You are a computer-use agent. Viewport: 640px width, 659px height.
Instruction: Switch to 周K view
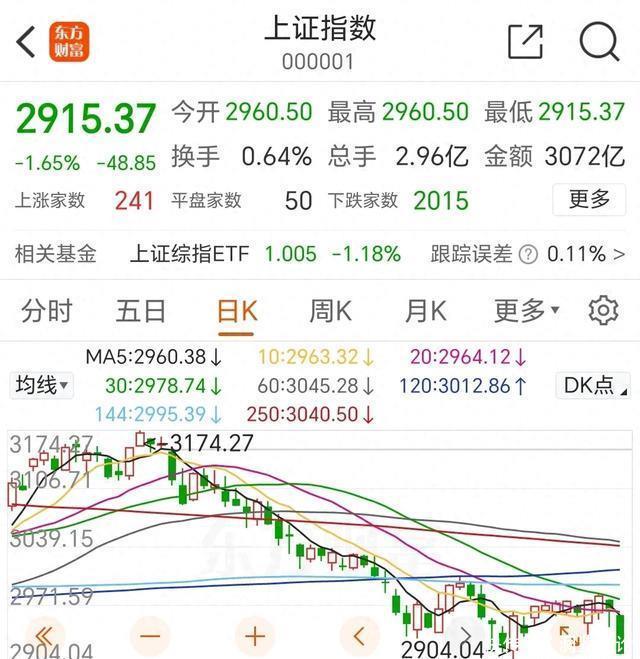click(x=330, y=311)
